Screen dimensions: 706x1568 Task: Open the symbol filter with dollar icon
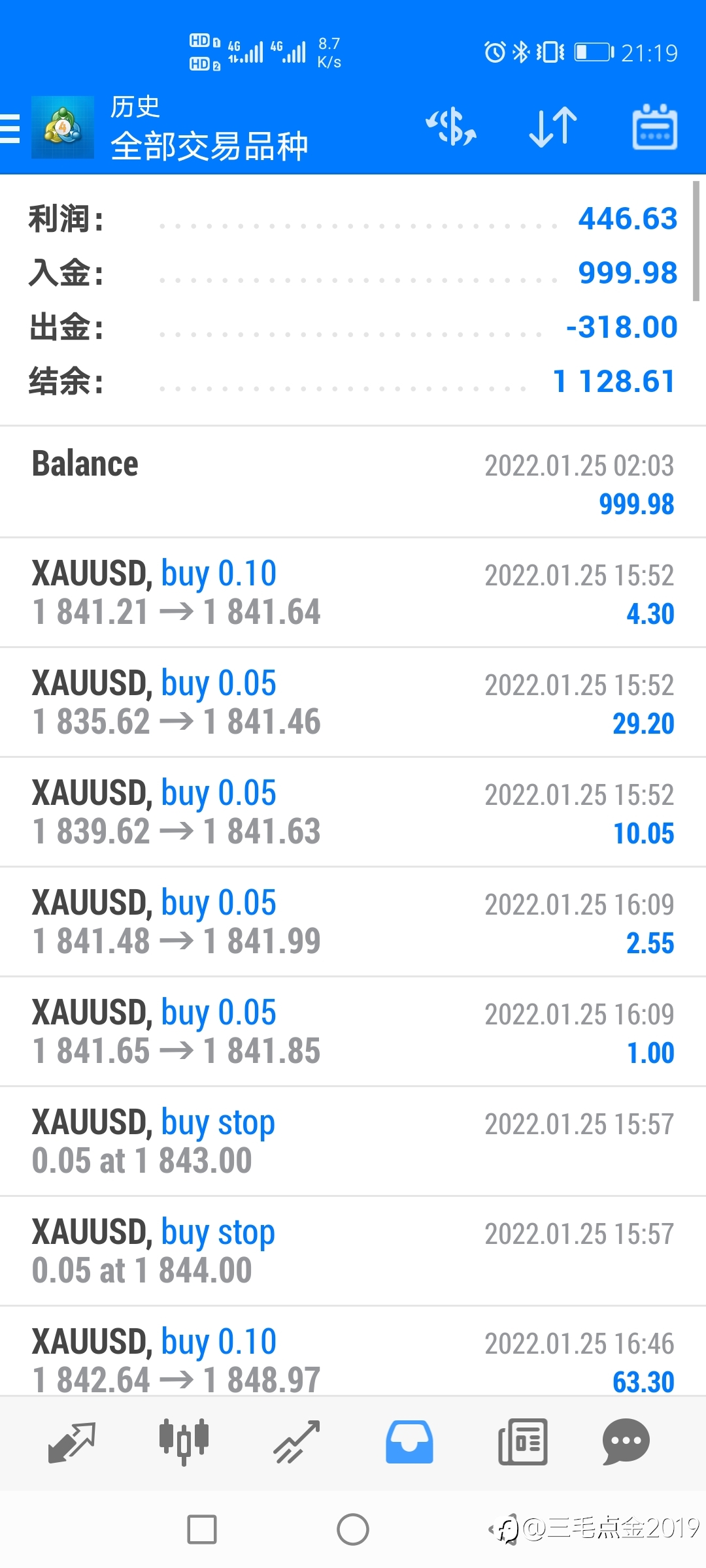tap(451, 127)
